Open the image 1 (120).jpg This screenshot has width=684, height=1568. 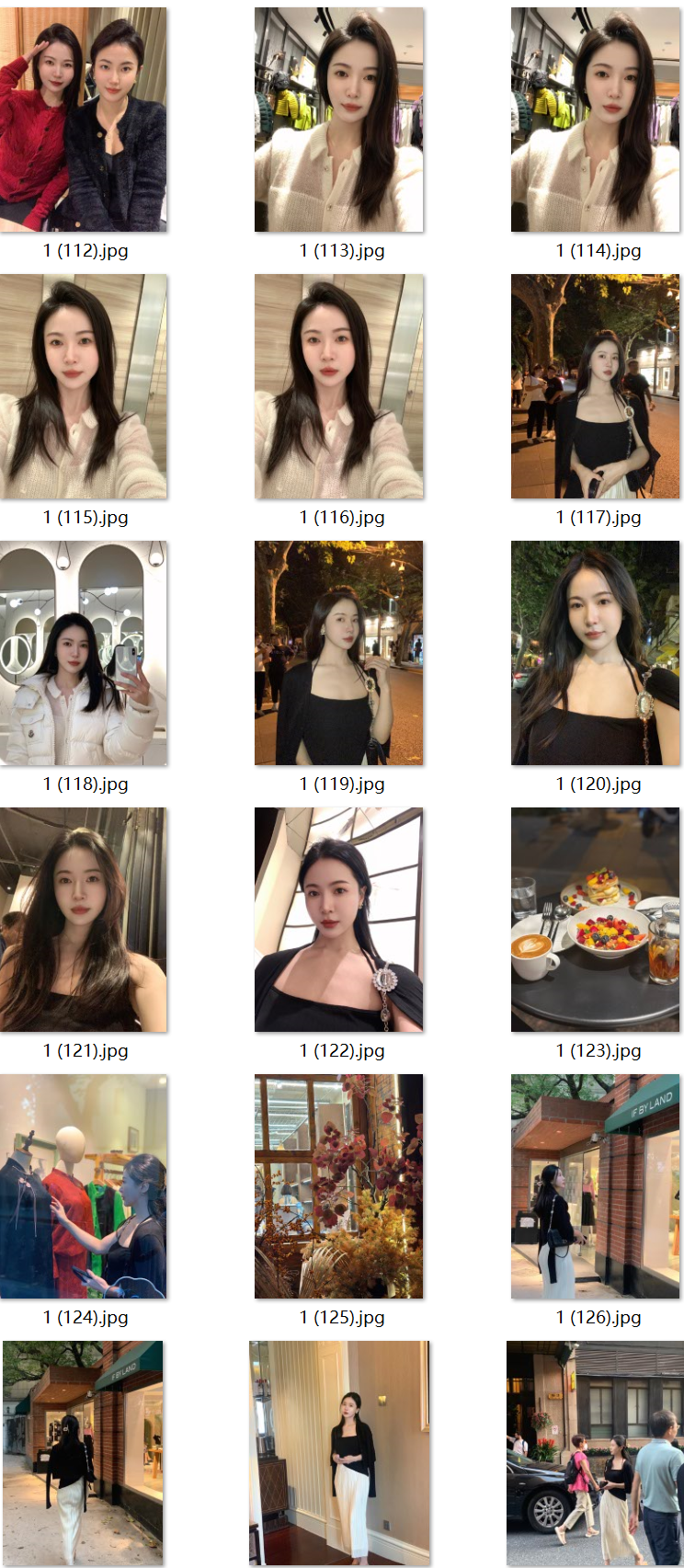(595, 653)
